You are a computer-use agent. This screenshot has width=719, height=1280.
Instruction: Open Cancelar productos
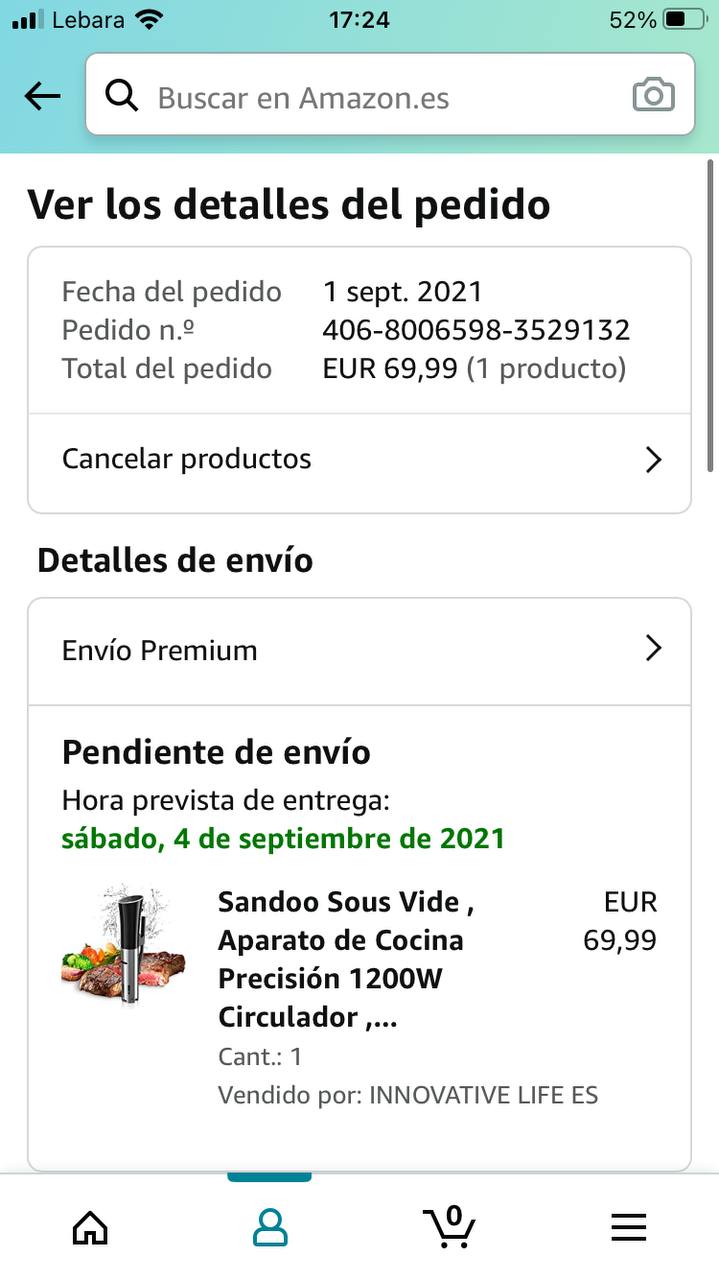(x=359, y=459)
